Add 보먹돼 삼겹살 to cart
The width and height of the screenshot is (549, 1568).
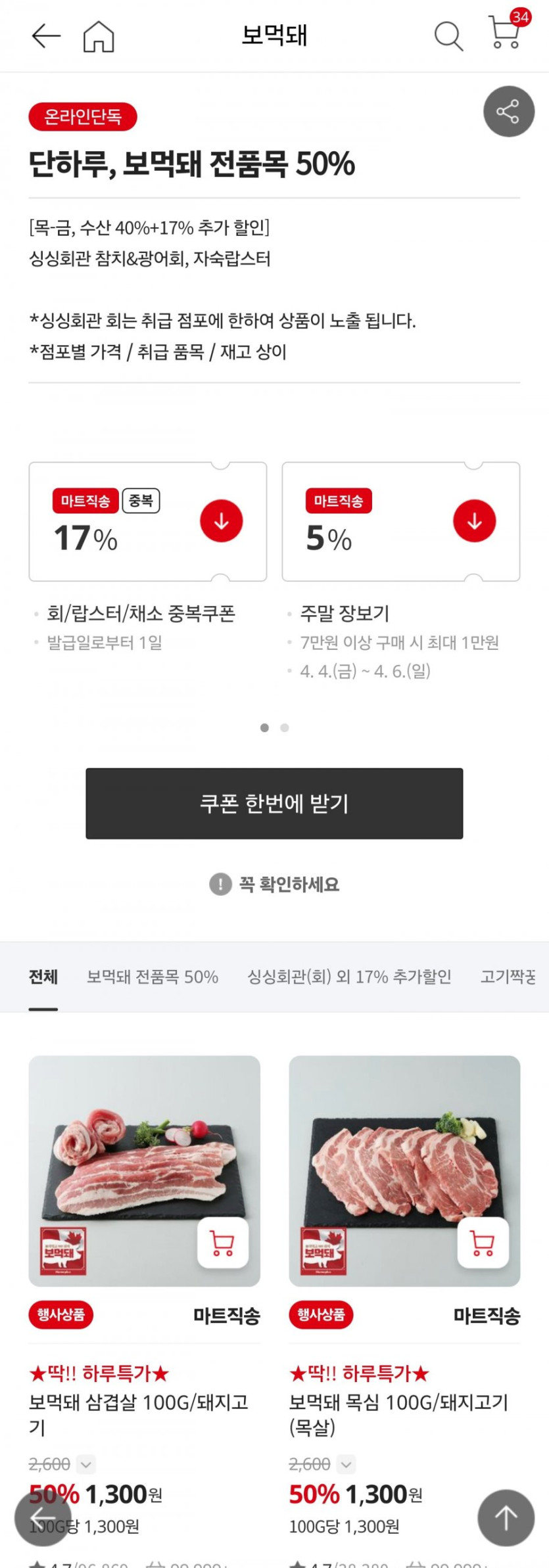pos(223,1243)
